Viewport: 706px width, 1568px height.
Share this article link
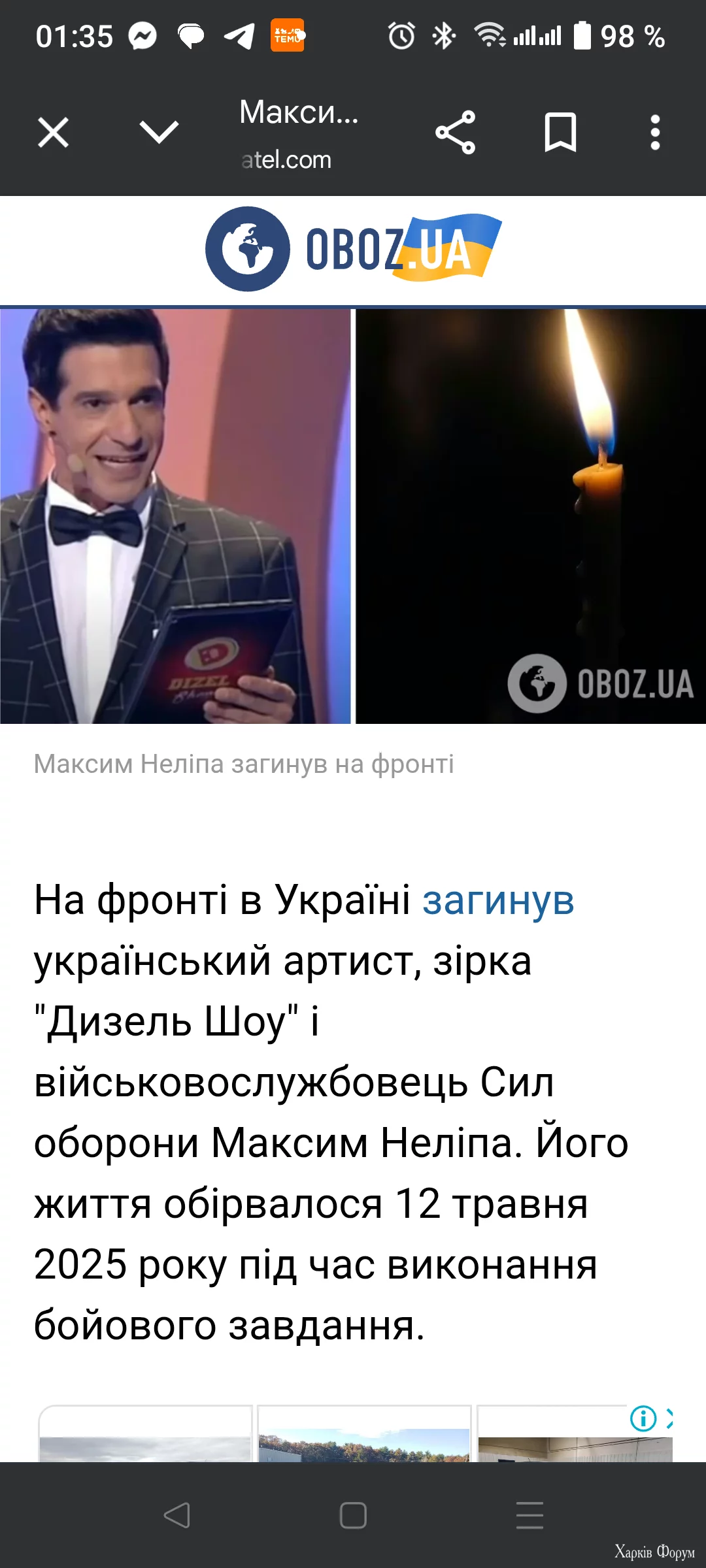pos(455,133)
